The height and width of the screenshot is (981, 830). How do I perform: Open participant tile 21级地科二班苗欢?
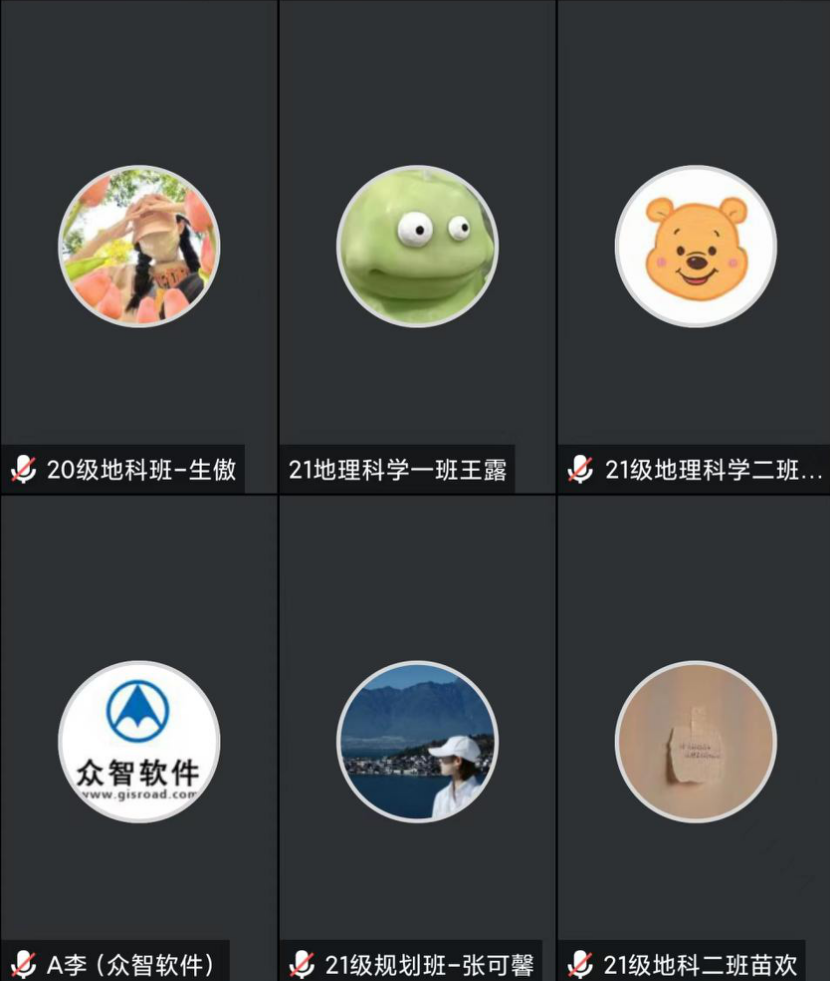click(695, 741)
